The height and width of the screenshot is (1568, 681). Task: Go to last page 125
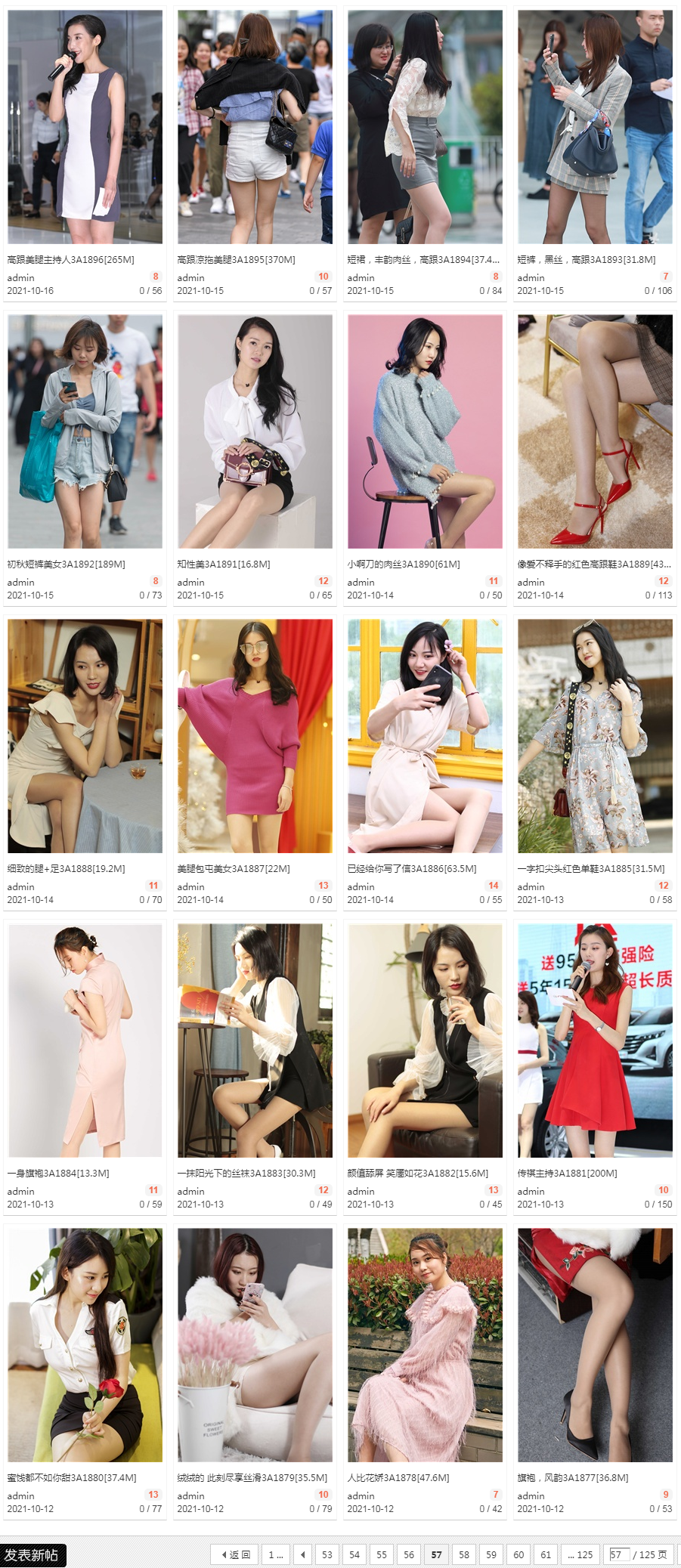pyautogui.click(x=580, y=1554)
